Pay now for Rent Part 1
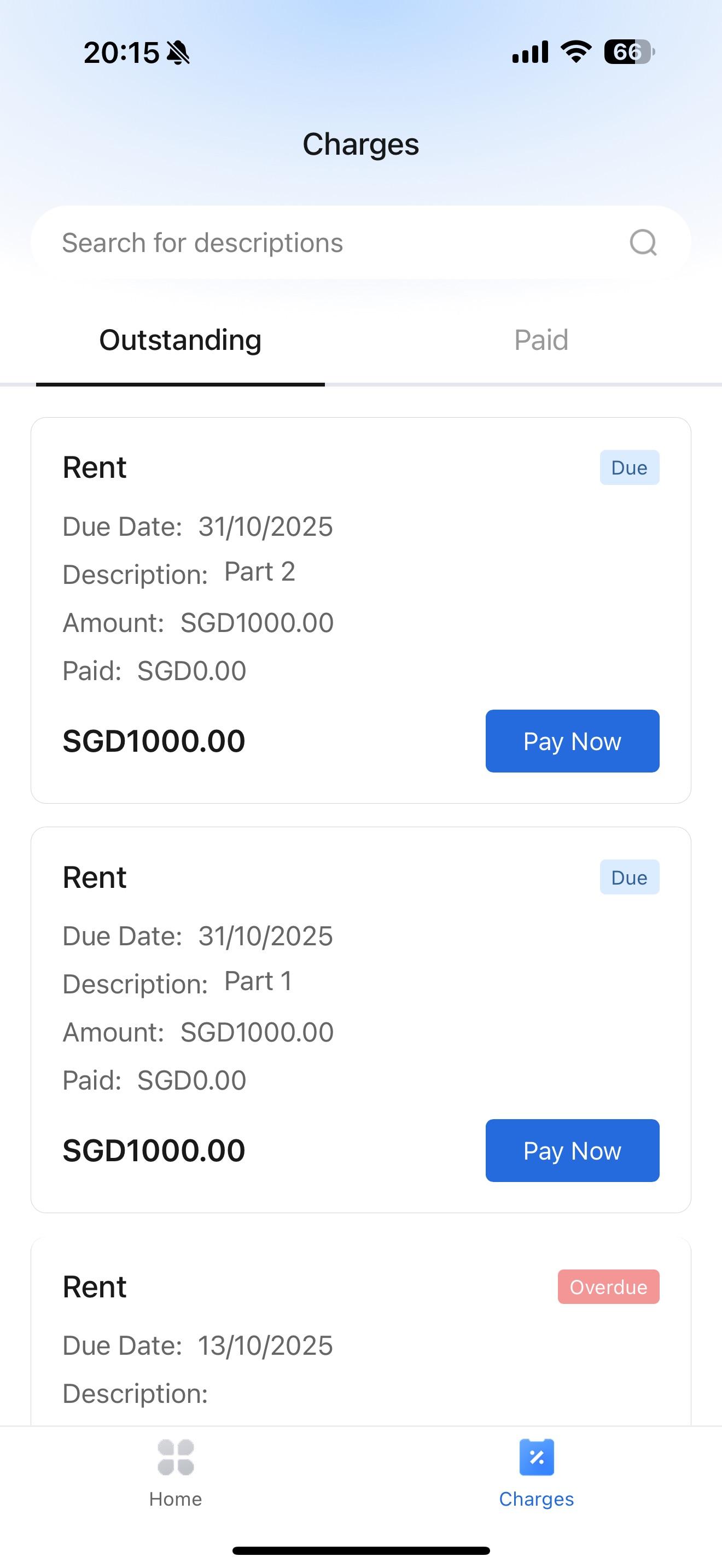Viewport: 722px width, 1568px height. [572, 1150]
